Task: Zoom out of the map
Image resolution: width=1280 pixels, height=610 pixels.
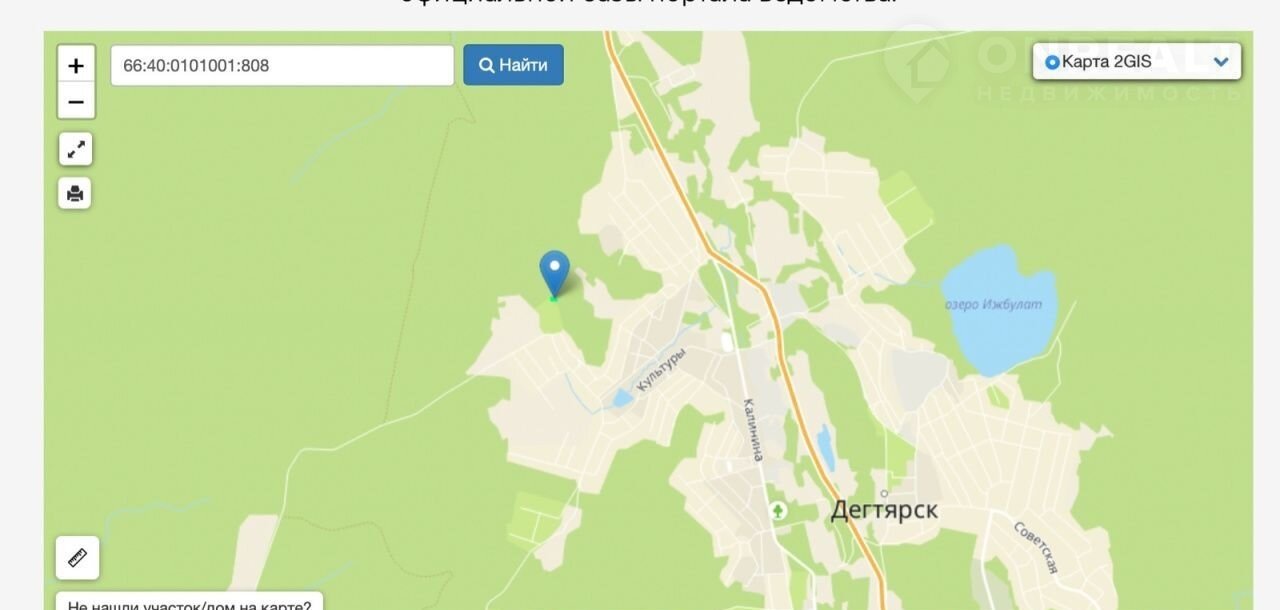Action: click(x=76, y=101)
